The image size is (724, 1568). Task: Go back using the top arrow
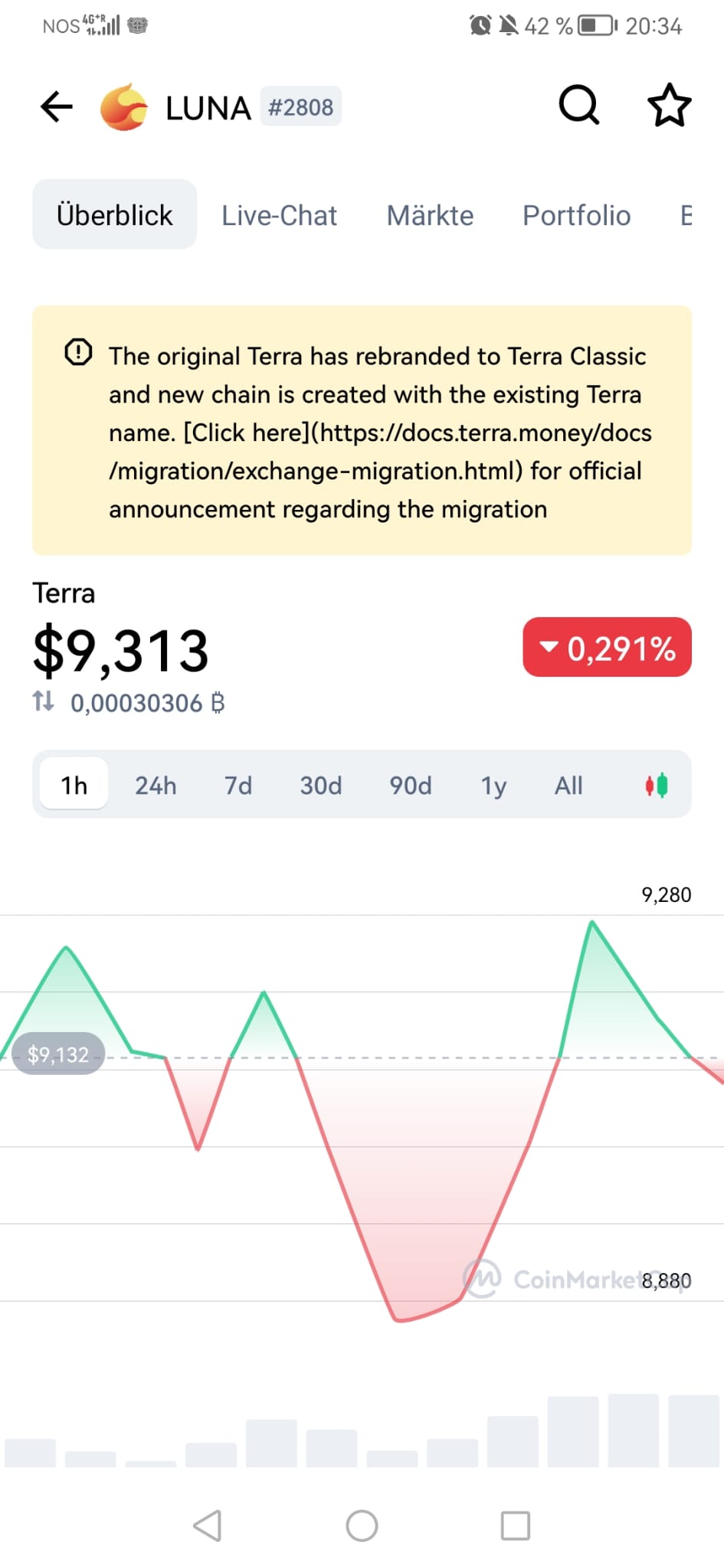[57, 106]
